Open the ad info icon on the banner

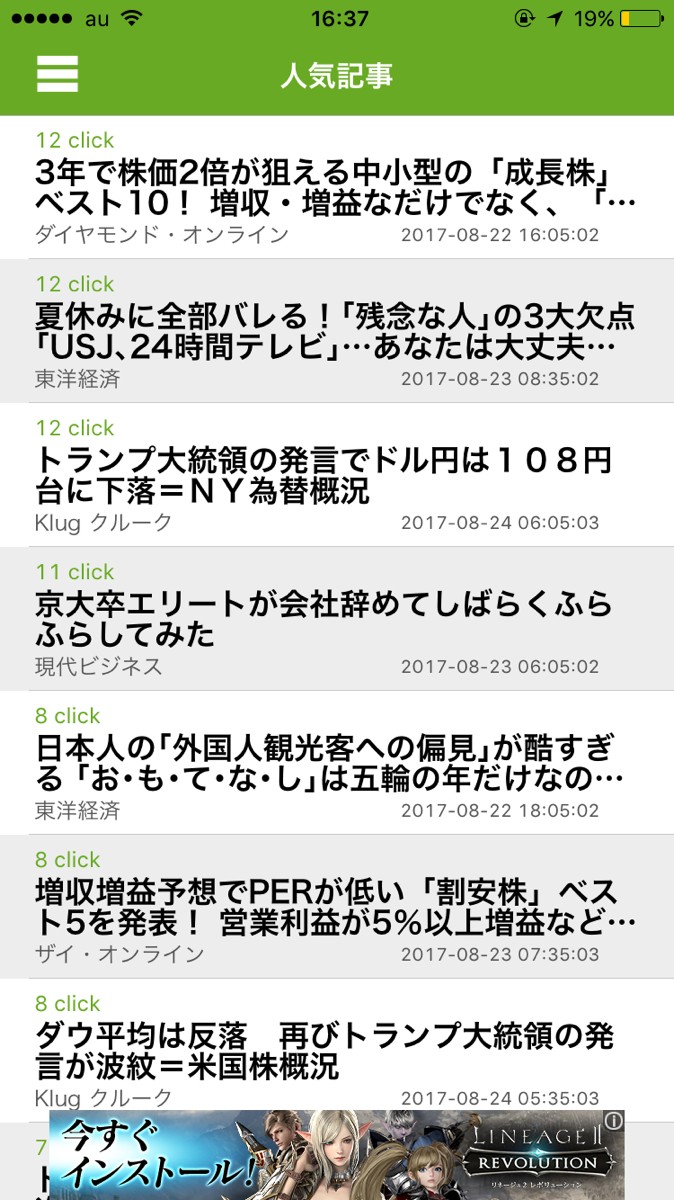point(614,1121)
